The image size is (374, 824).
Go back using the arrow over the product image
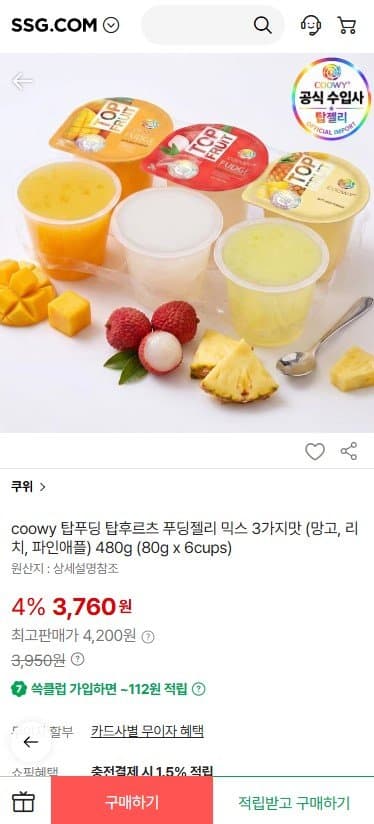pyautogui.click(x=22, y=81)
